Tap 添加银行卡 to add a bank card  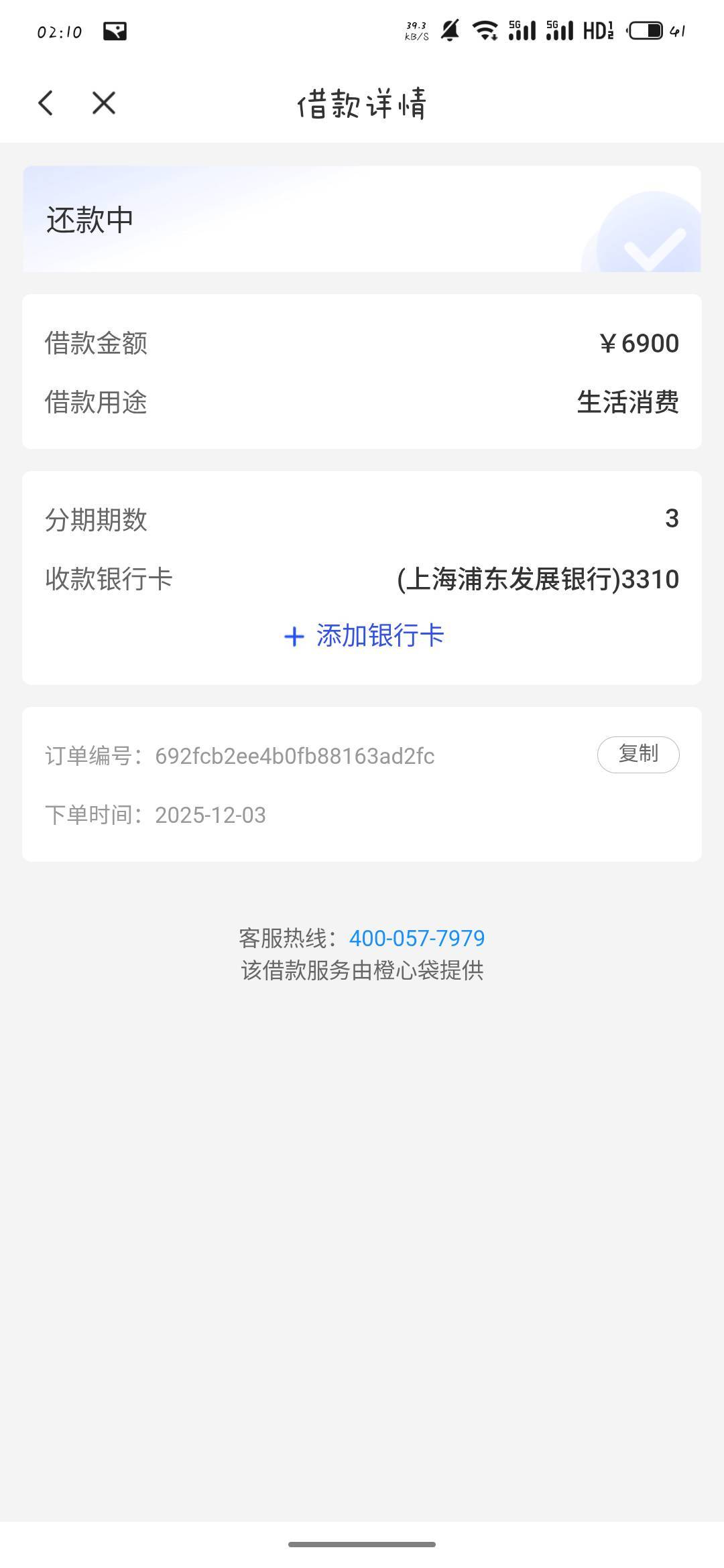click(364, 635)
